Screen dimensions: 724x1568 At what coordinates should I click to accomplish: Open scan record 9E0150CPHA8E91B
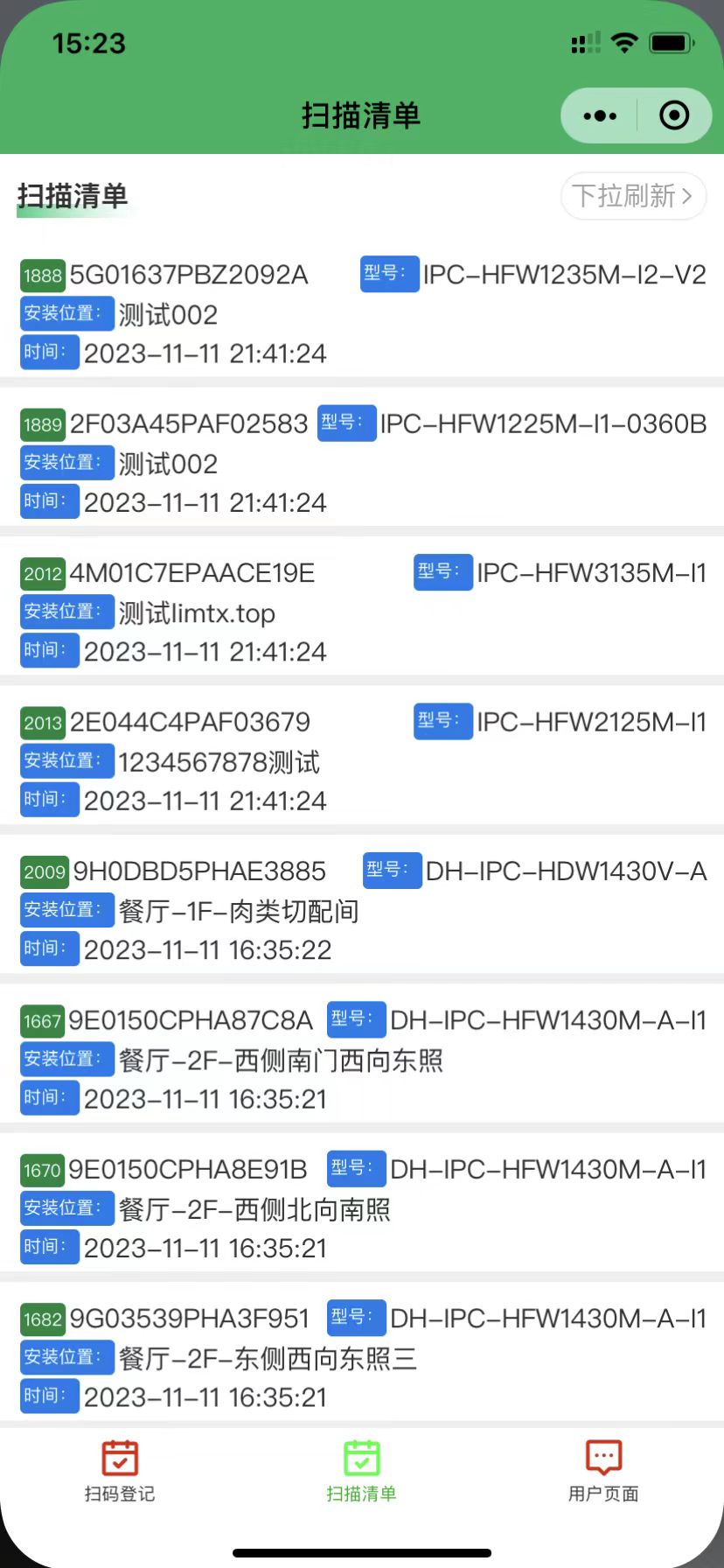(362, 1207)
